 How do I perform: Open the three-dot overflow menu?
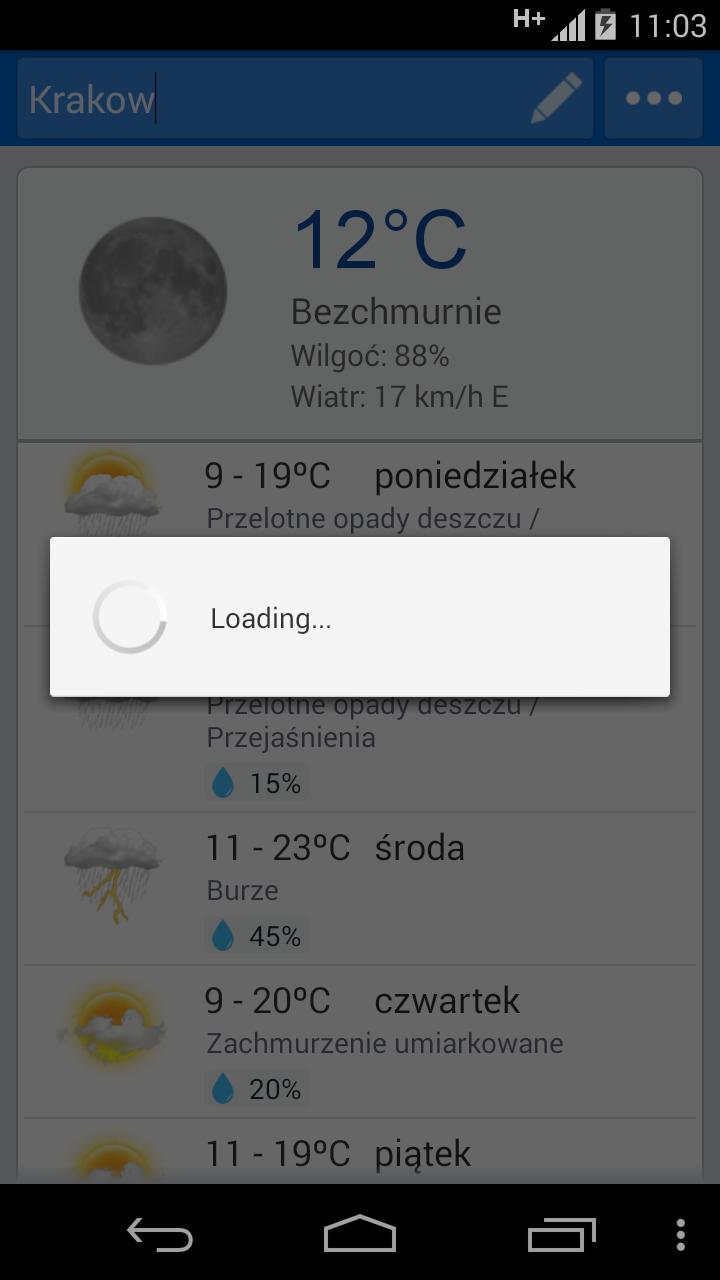[x=653, y=98]
